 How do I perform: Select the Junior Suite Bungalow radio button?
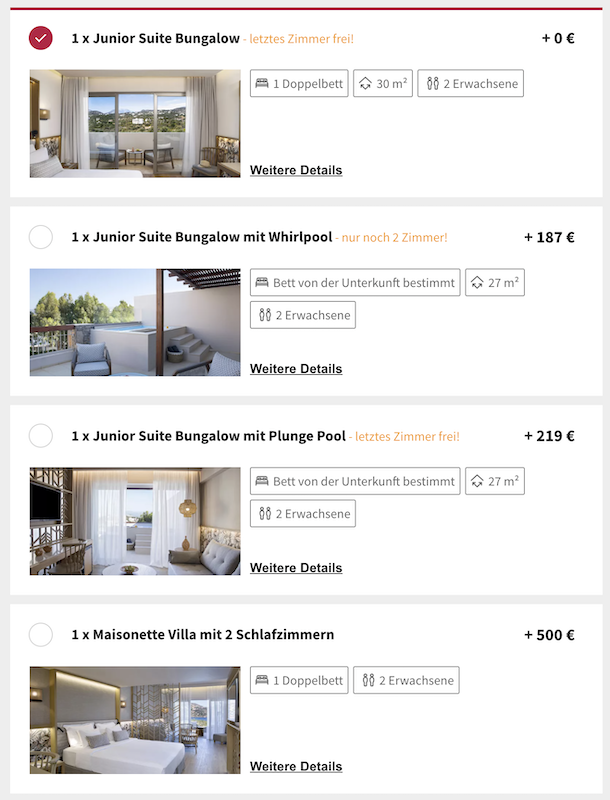tap(40, 38)
